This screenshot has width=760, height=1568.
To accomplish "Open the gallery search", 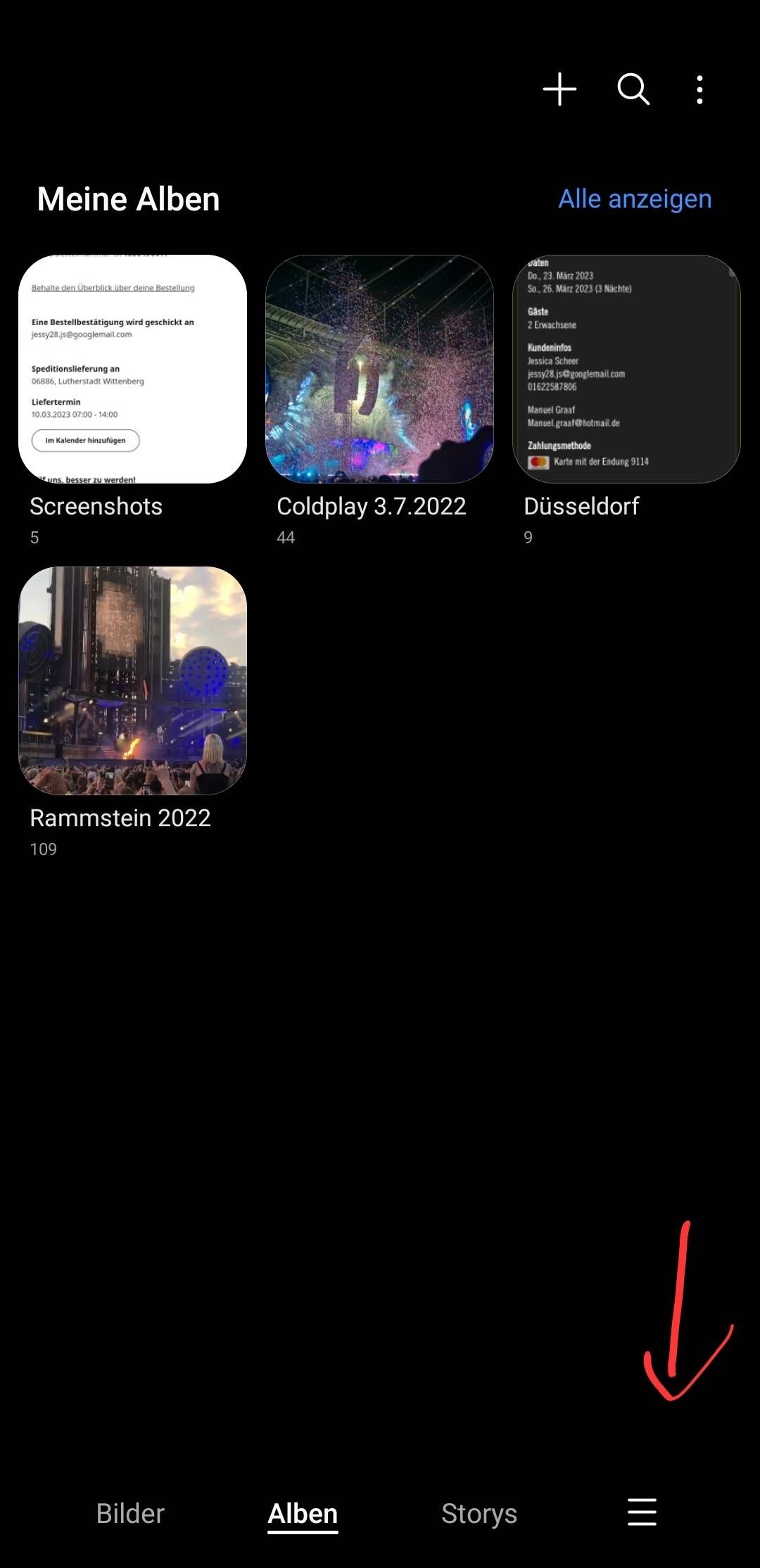I will point(633,89).
